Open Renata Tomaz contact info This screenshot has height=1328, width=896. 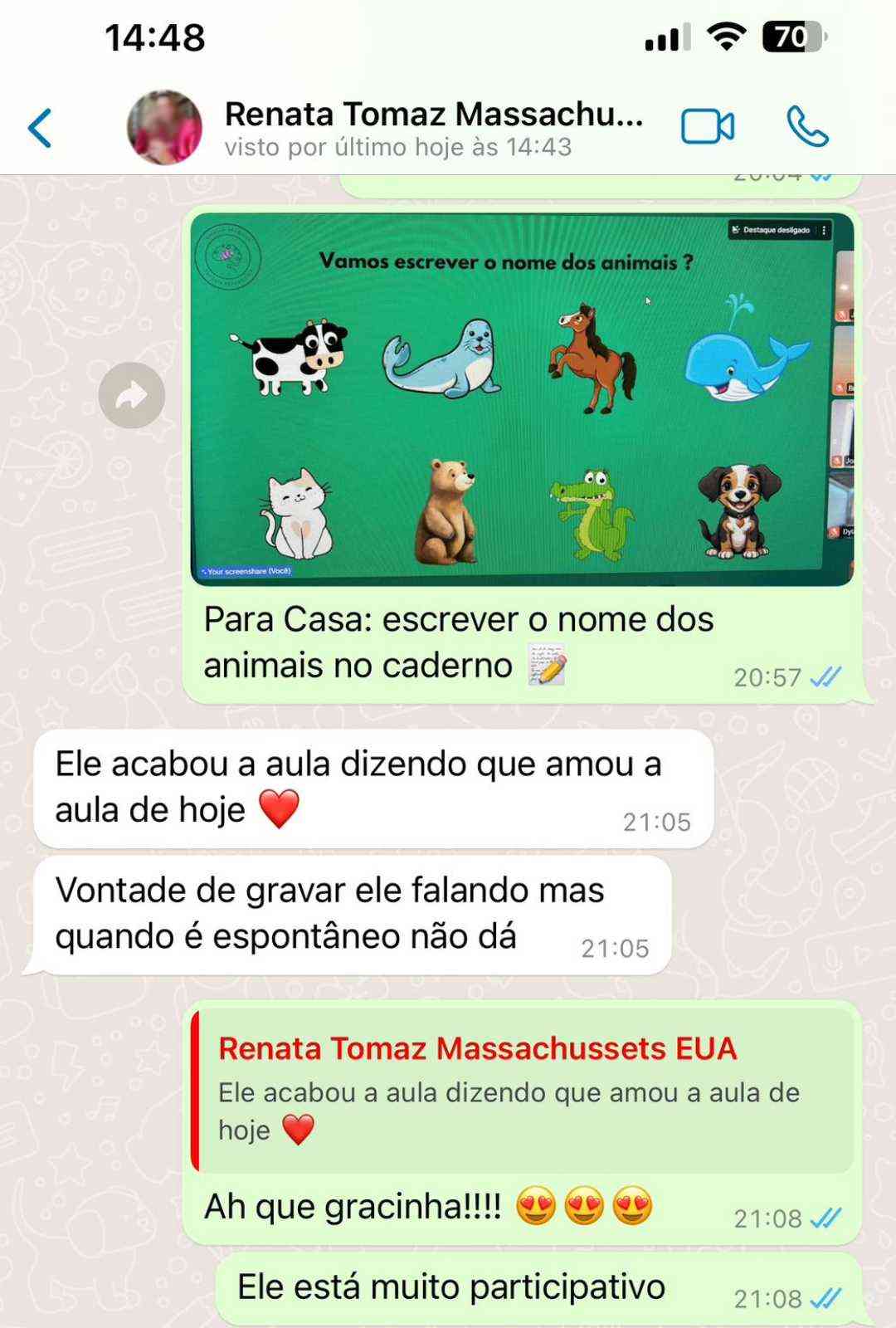click(x=431, y=128)
